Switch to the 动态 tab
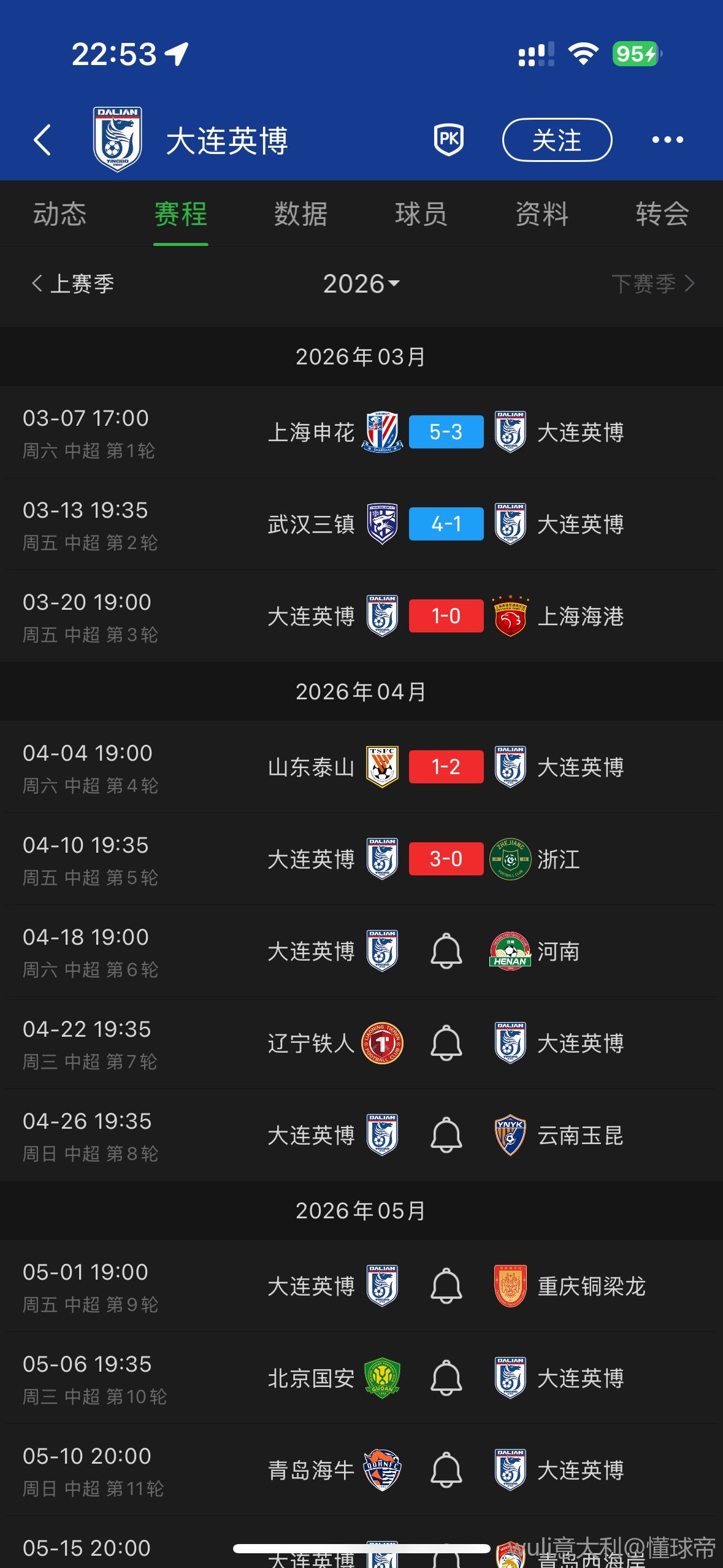Viewport: 723px width, 1568px height. pos(59,214)
